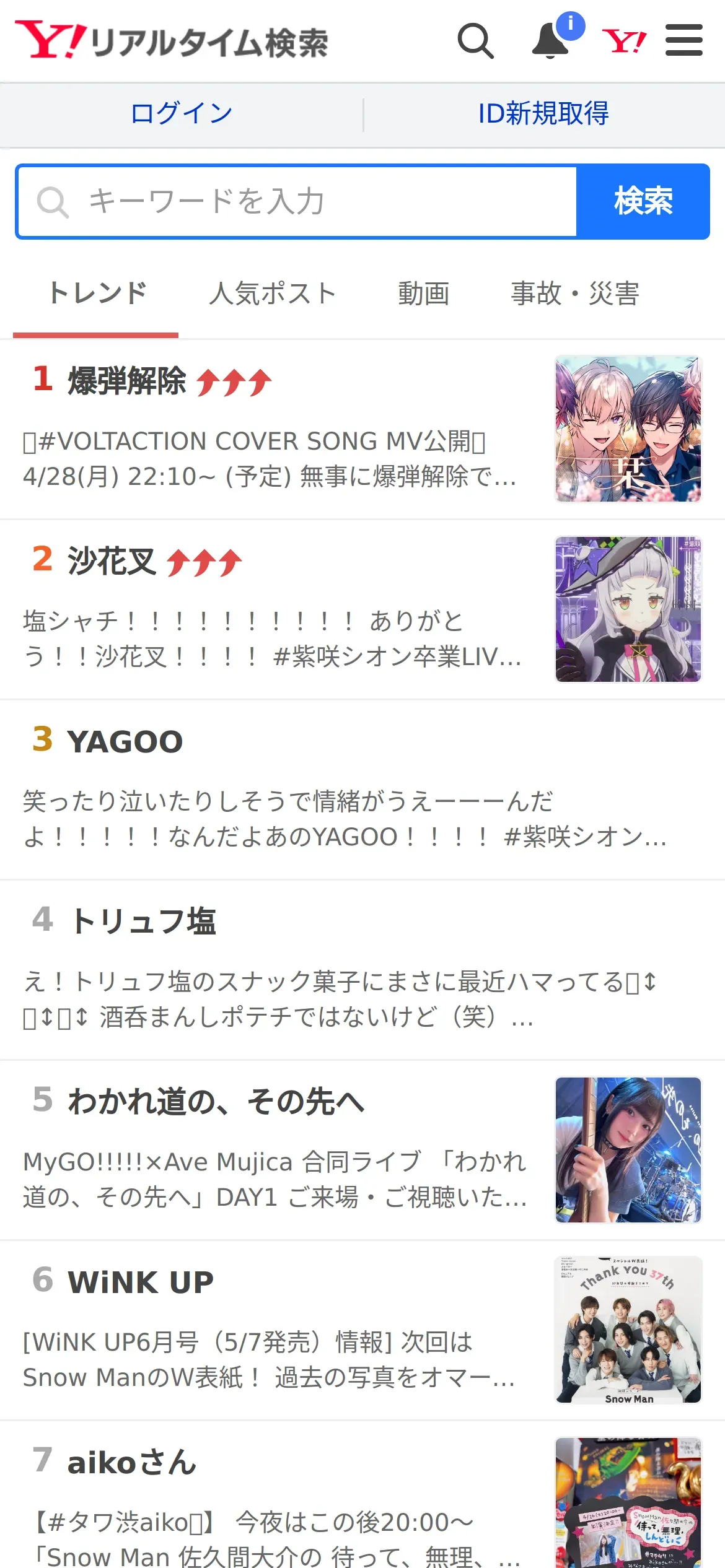Switch to the 動画 tab
The height and width of the screenshot is (1568, 725).
pyautogui.click(x=423, y=294)
